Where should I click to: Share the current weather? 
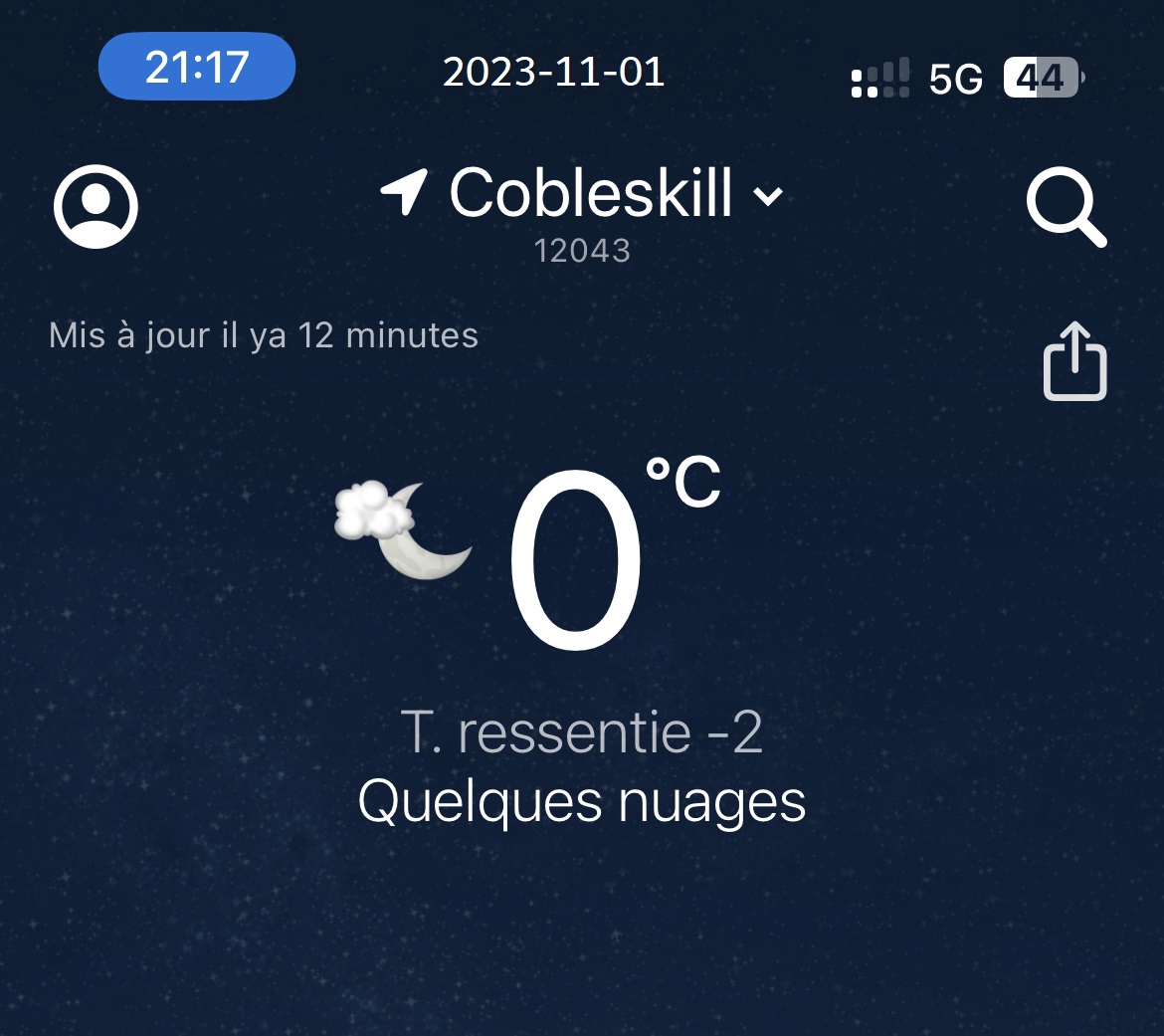[1074, 361]
